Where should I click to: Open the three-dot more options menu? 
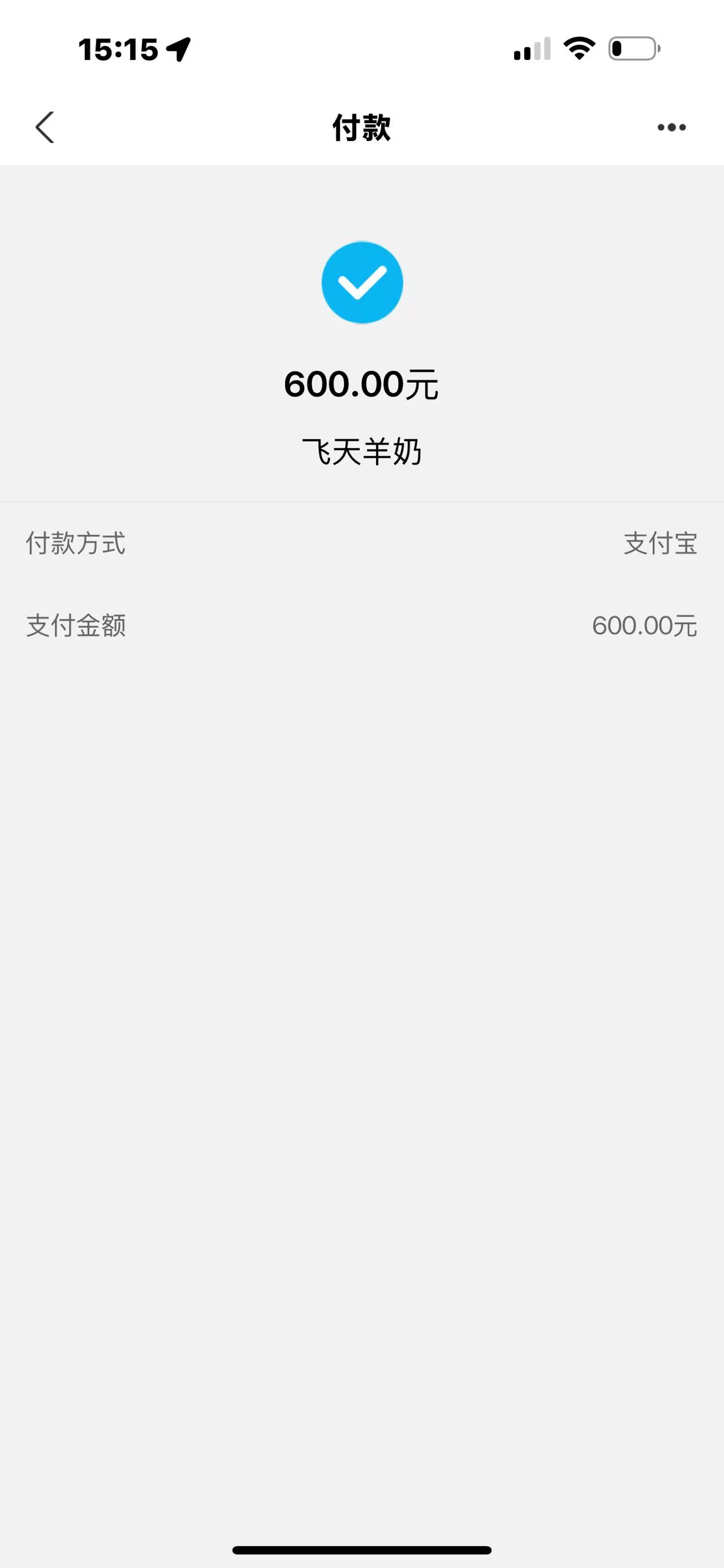point(671,127)
